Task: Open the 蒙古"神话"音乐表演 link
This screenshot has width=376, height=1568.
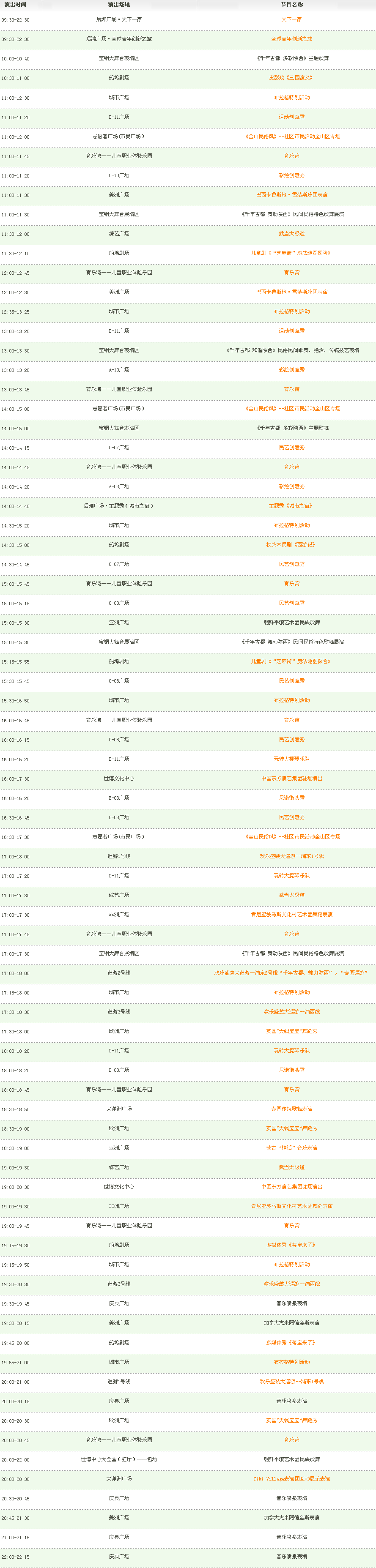Action: click(x=291, y=1148)
